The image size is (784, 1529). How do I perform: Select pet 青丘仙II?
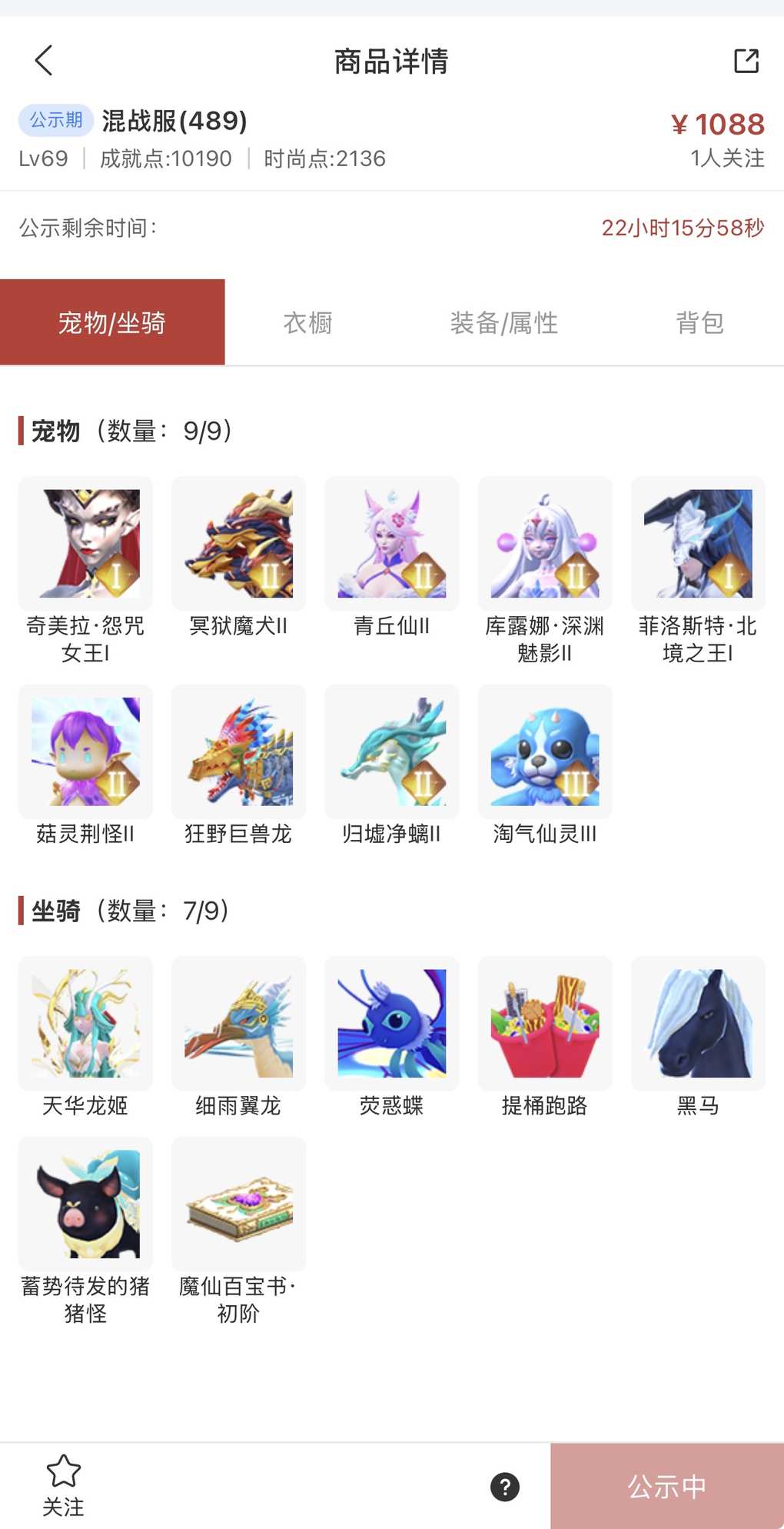(x=391, y=544)
